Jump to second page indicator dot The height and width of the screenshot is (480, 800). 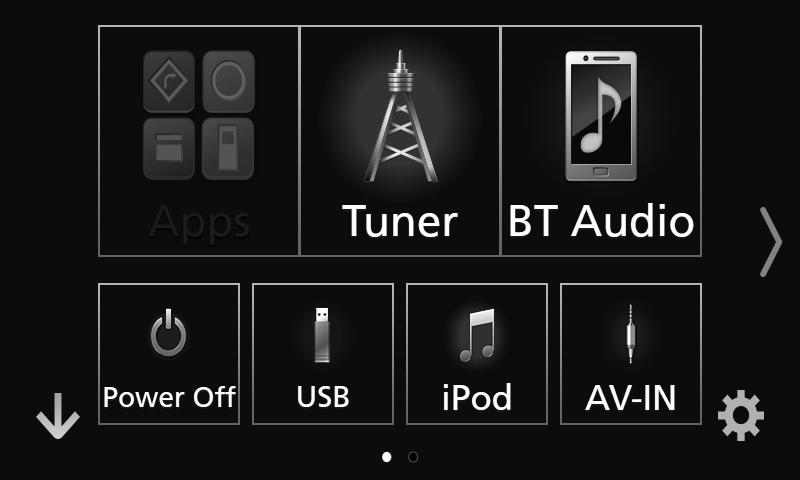pyautogui.click(x=413, y=457)
